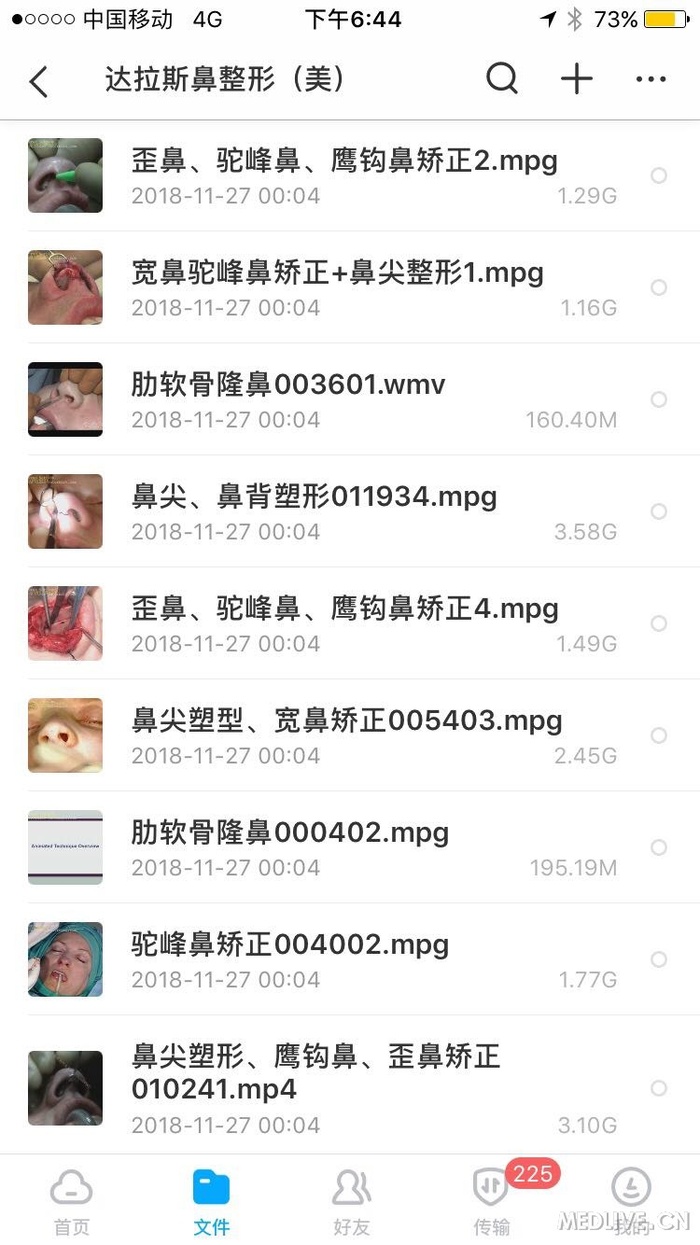This screenshot has height=1245, width=700.
Task: Switch to the 文件 tab
Action: coord(211,1202)
